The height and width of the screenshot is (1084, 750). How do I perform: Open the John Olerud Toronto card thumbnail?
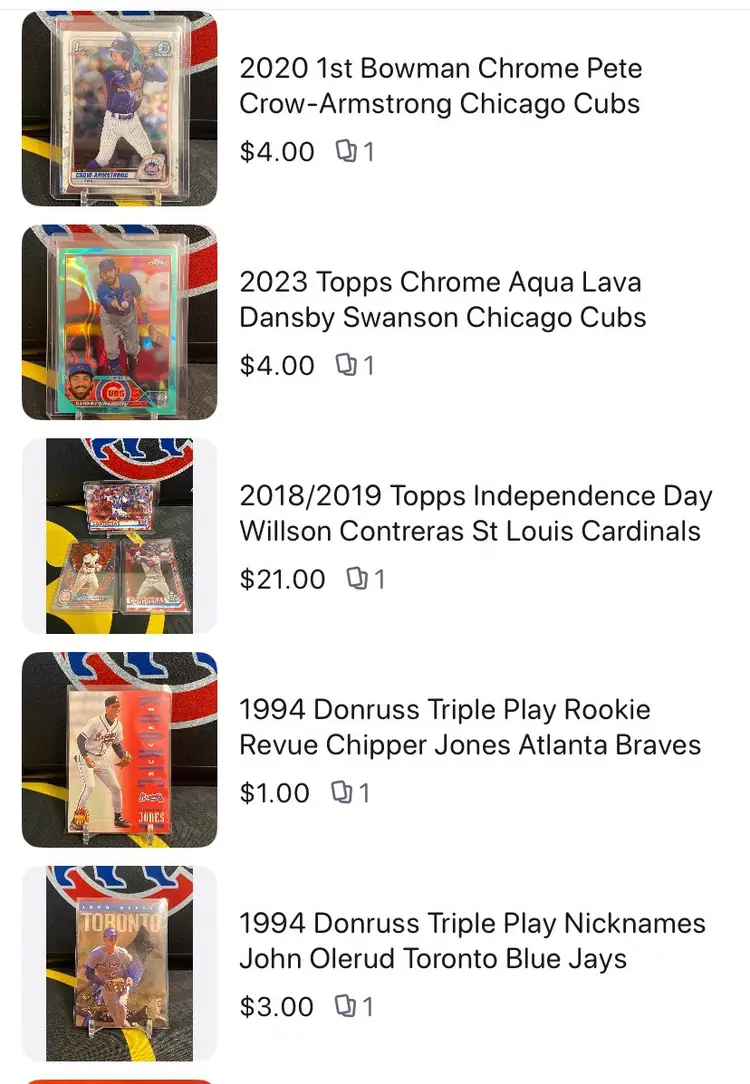click(118, 963)
